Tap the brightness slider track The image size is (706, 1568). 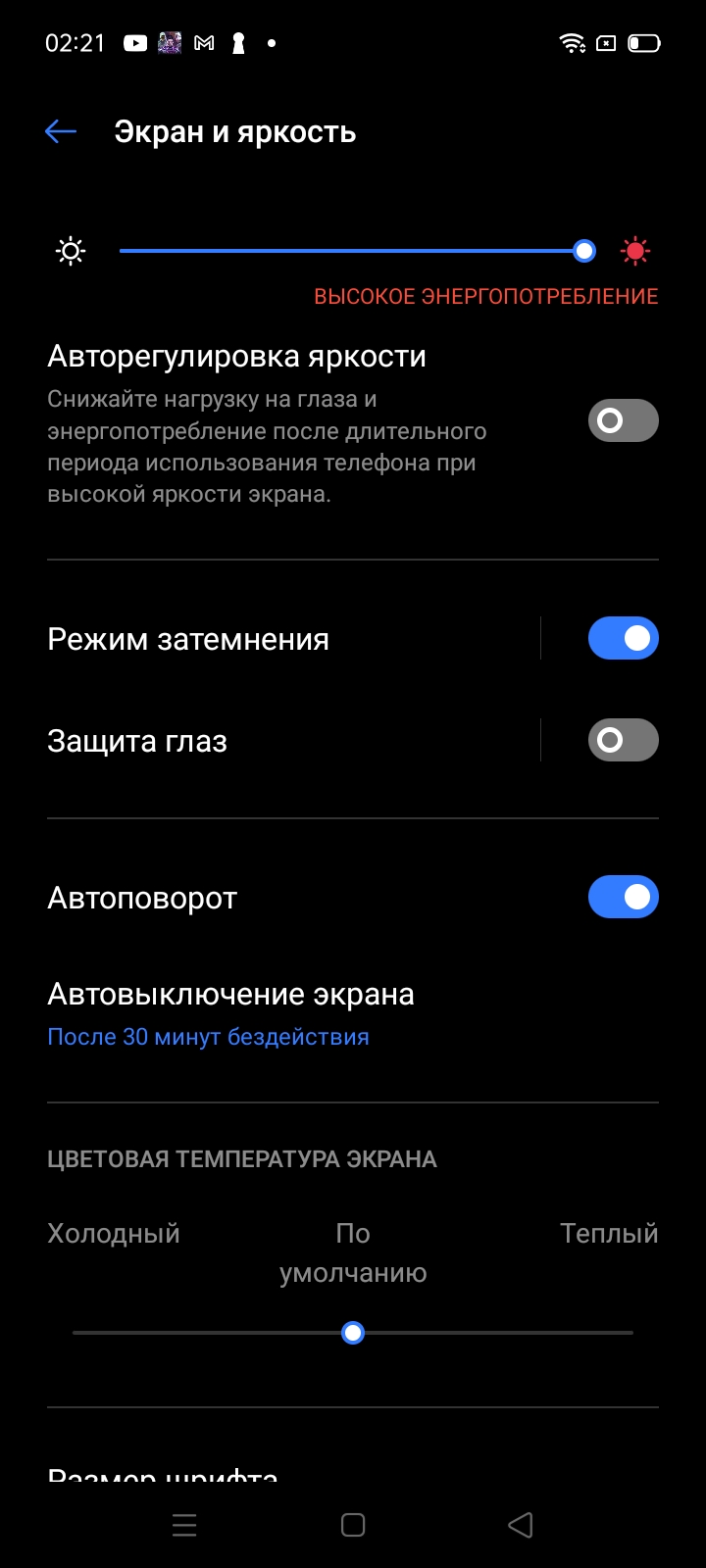pos(351,252)
